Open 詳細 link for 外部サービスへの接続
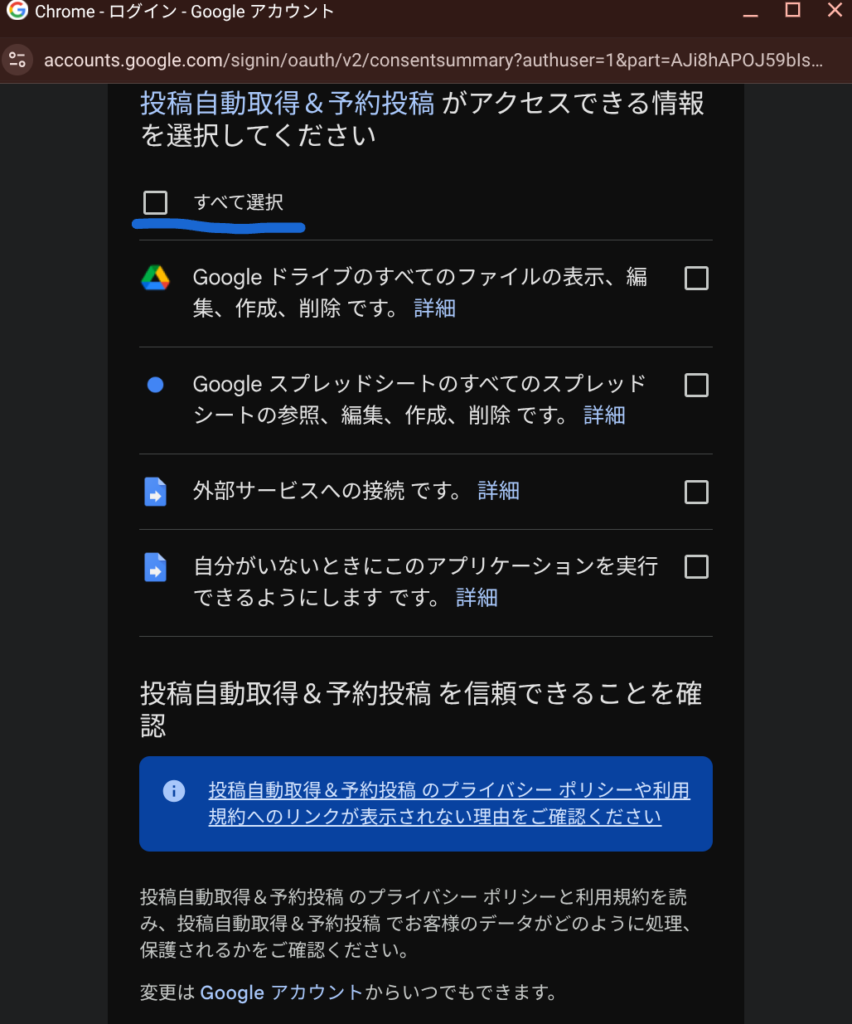Image resolution: width=852 pixels, height=1024 pixels. [x=498, y=491]
